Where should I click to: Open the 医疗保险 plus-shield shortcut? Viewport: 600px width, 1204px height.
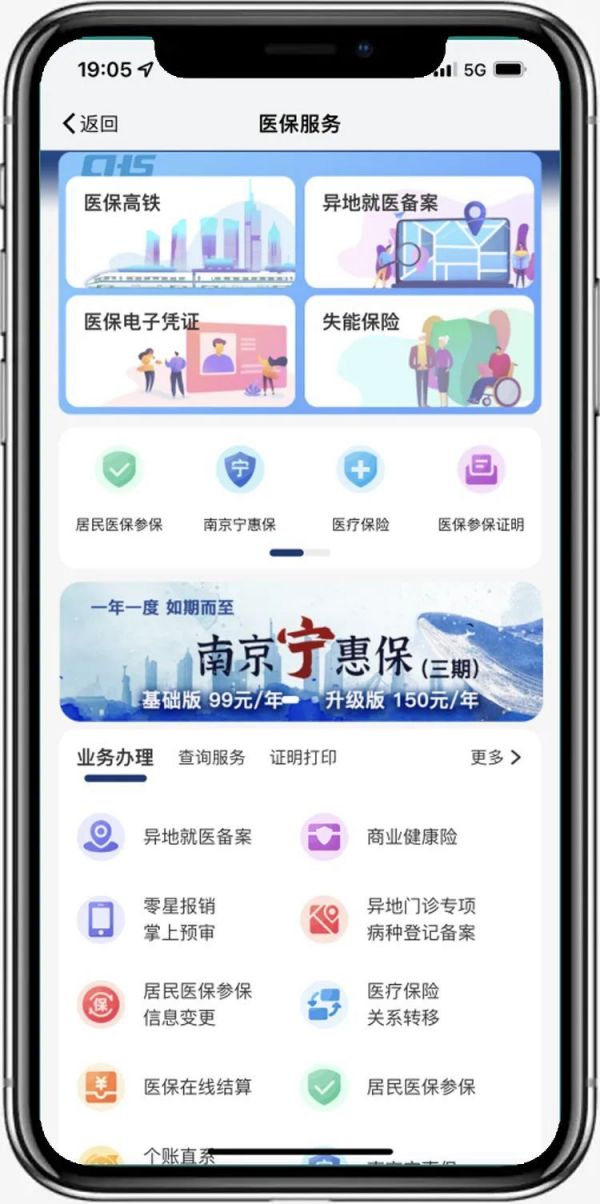click(x=360, y=489)
